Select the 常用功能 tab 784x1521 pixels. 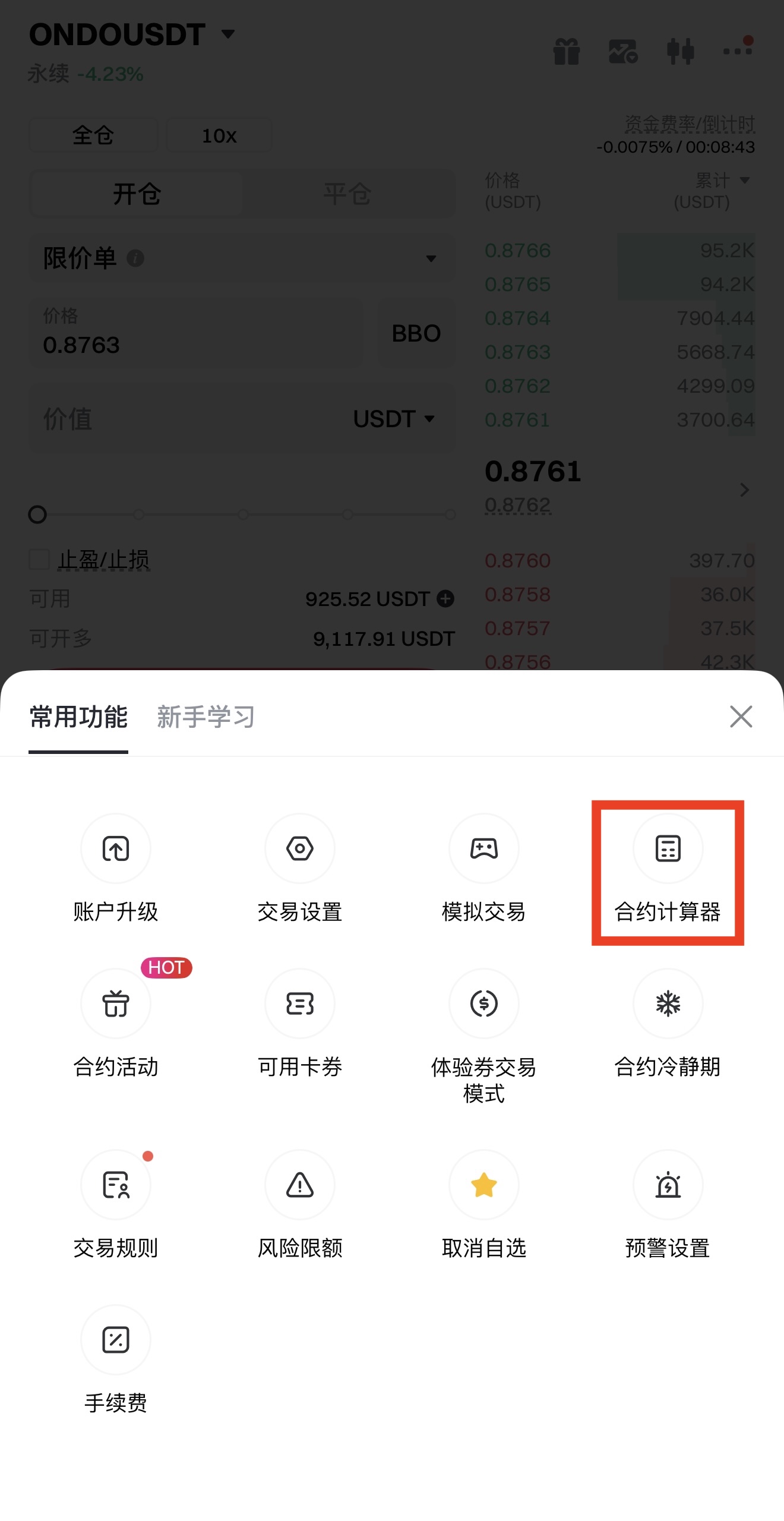[78, 717]
